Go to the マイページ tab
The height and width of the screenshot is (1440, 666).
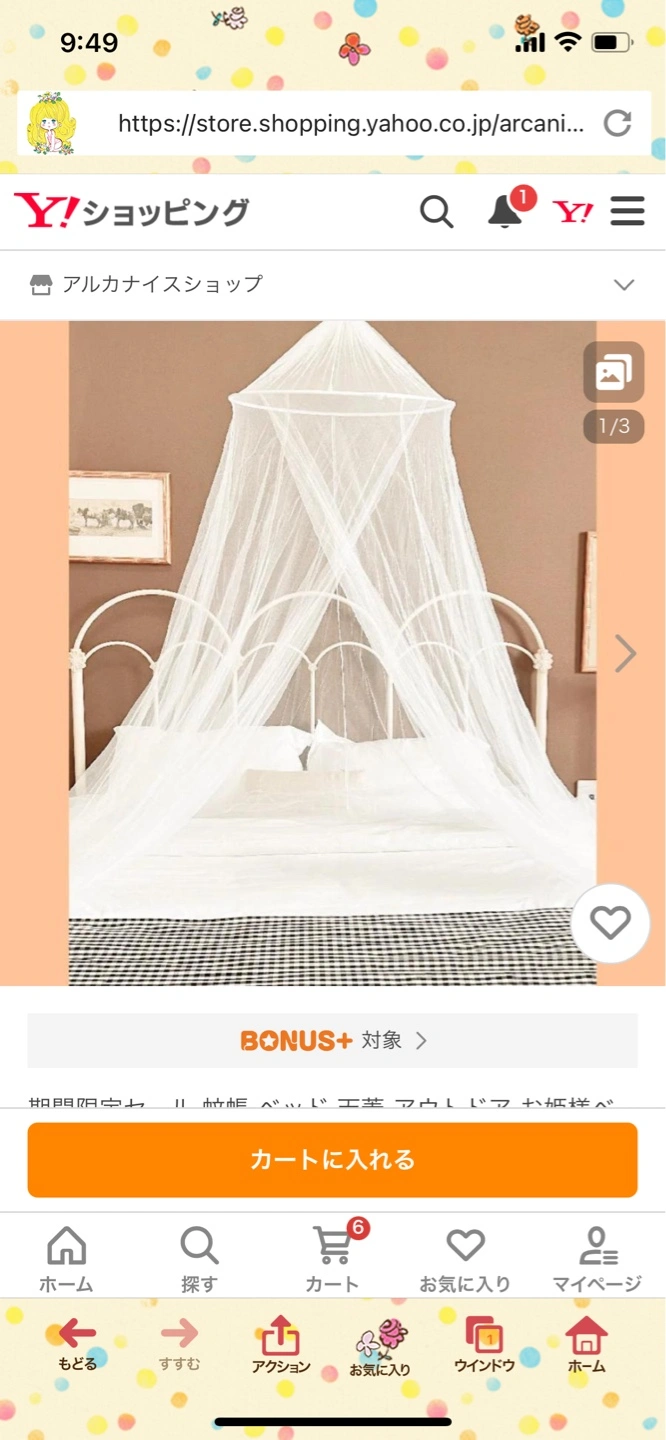(597, 1260)
